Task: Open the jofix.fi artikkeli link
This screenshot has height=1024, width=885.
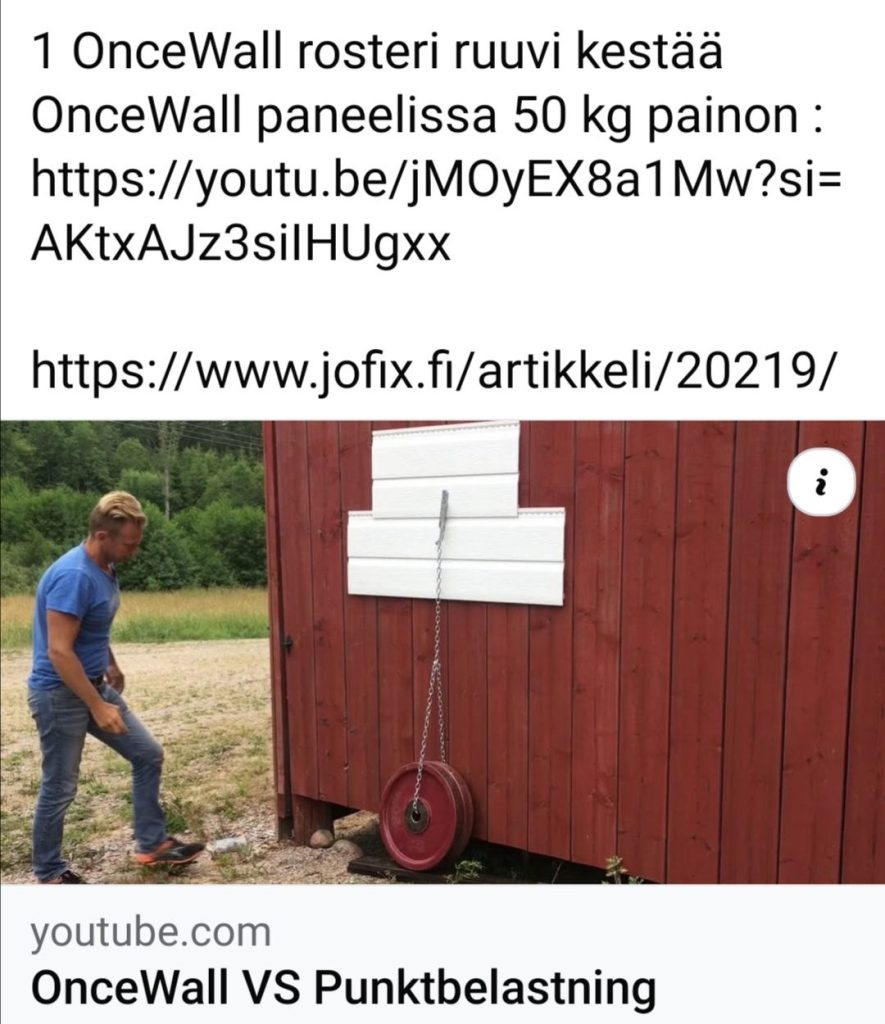Action: click(x=432, y=371)
